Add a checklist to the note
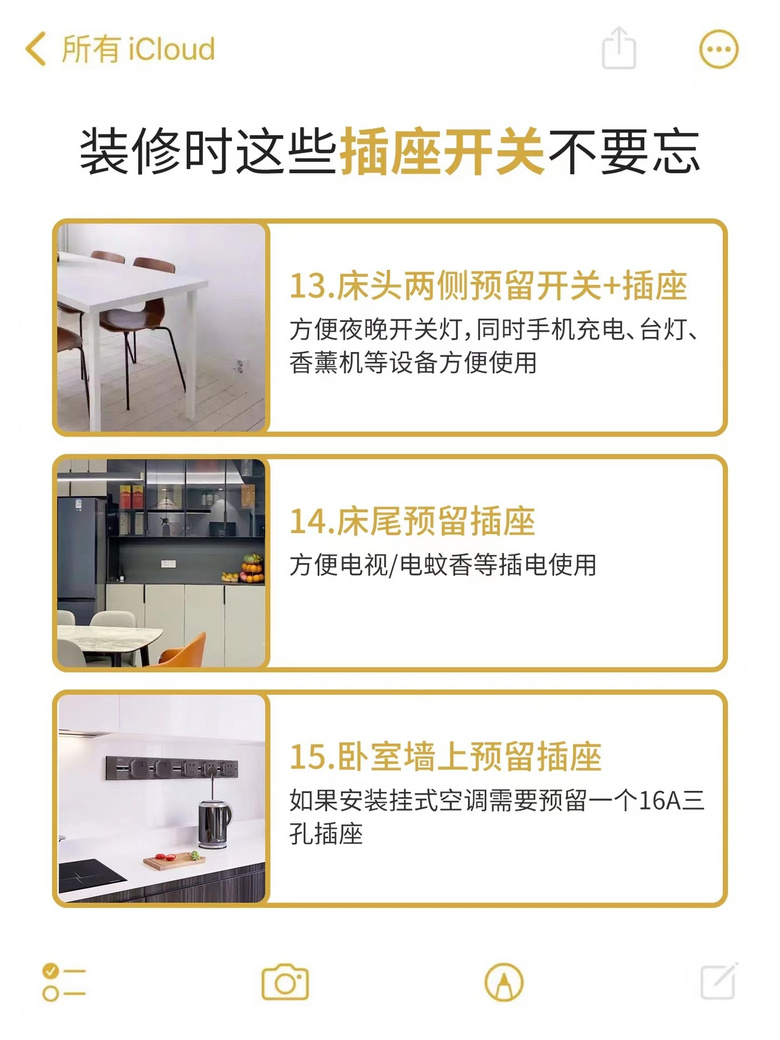This screenshot has height=1040, width=780. (64, 982)
